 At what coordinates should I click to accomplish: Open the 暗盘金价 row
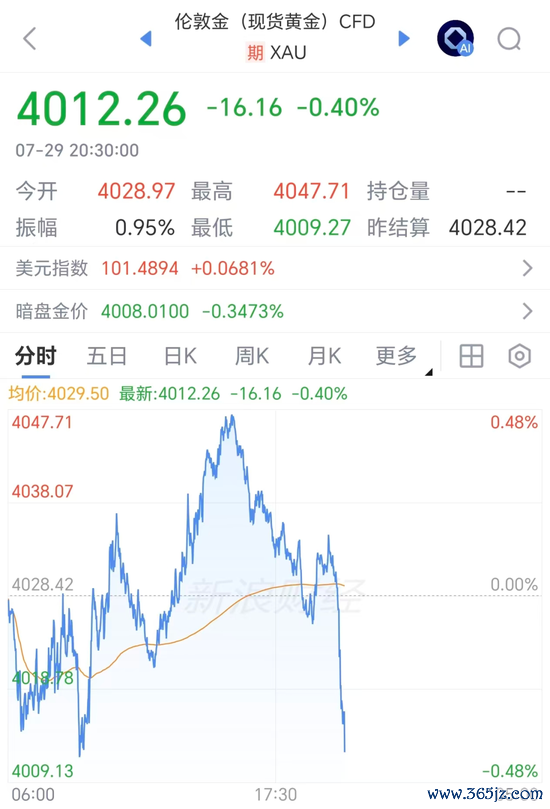[275, 311]
